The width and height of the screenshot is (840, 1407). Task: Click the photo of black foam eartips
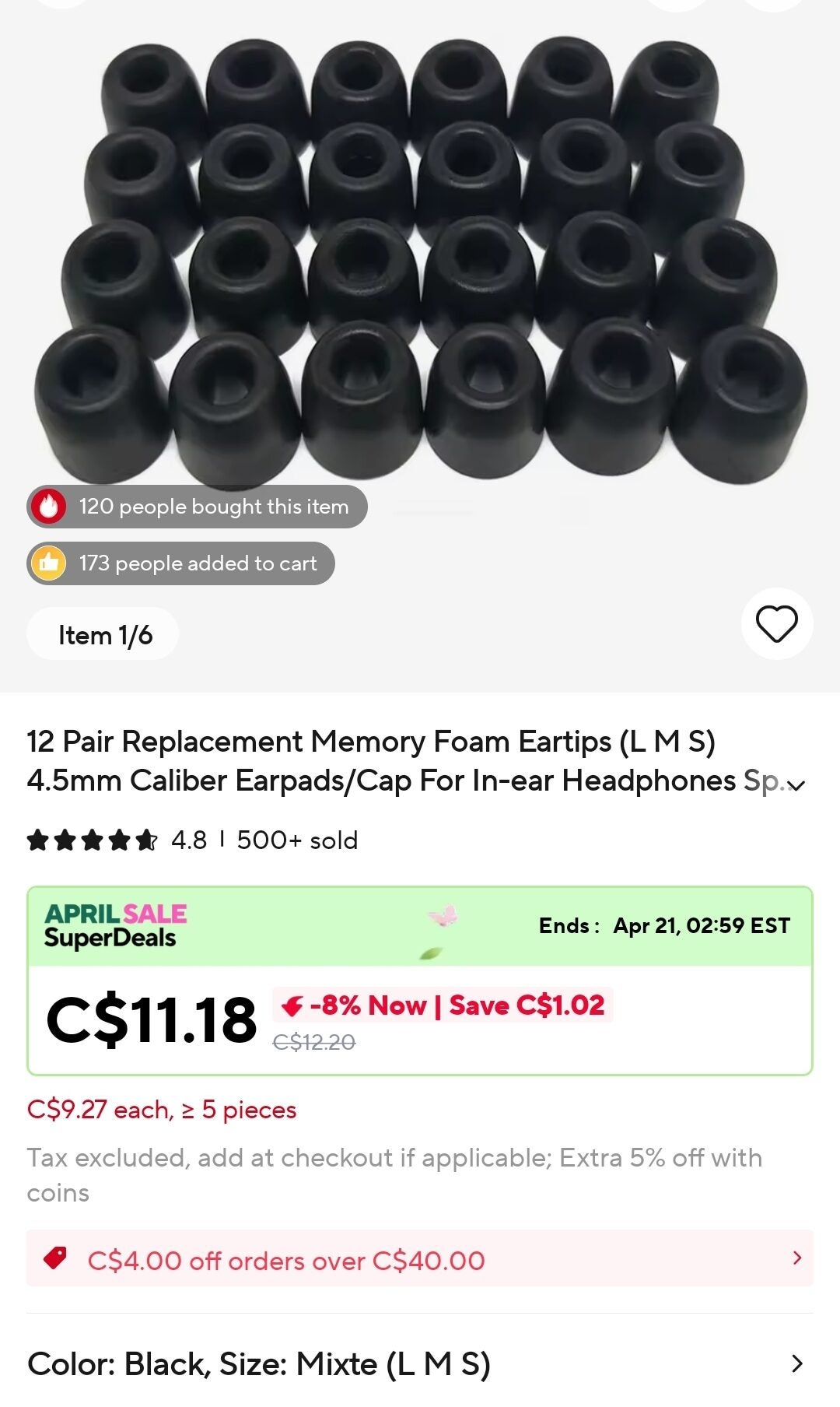420,257
